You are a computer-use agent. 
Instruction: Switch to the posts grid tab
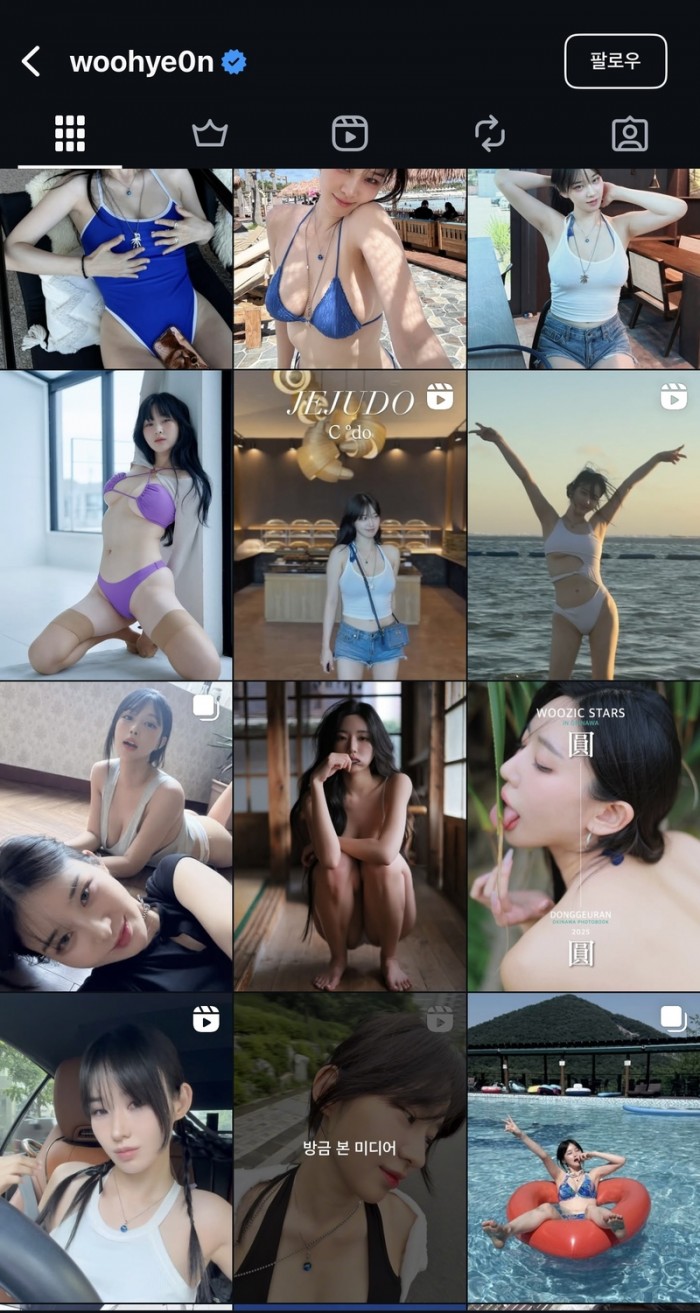70,133
